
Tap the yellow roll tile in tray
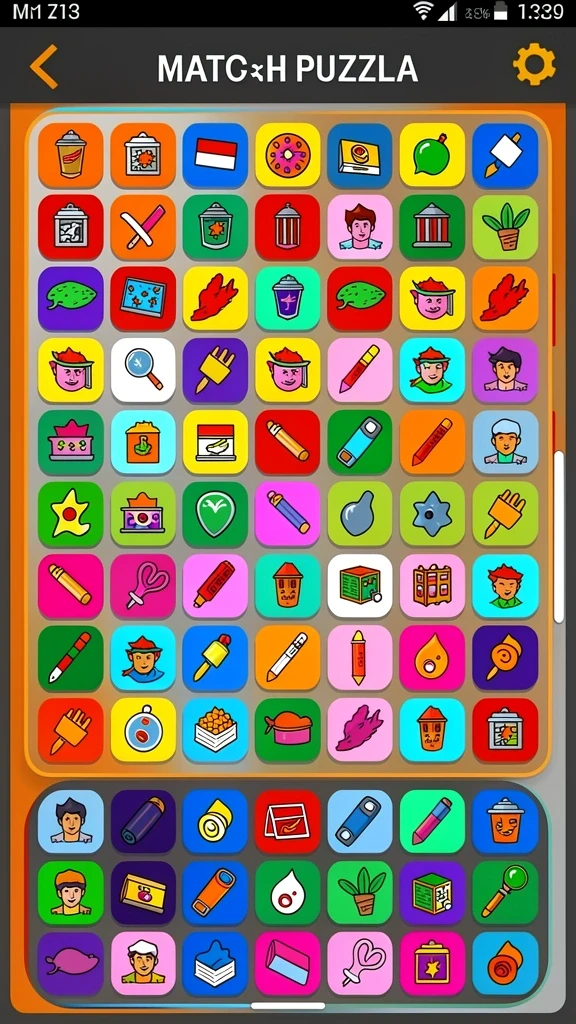pos(215,822)
